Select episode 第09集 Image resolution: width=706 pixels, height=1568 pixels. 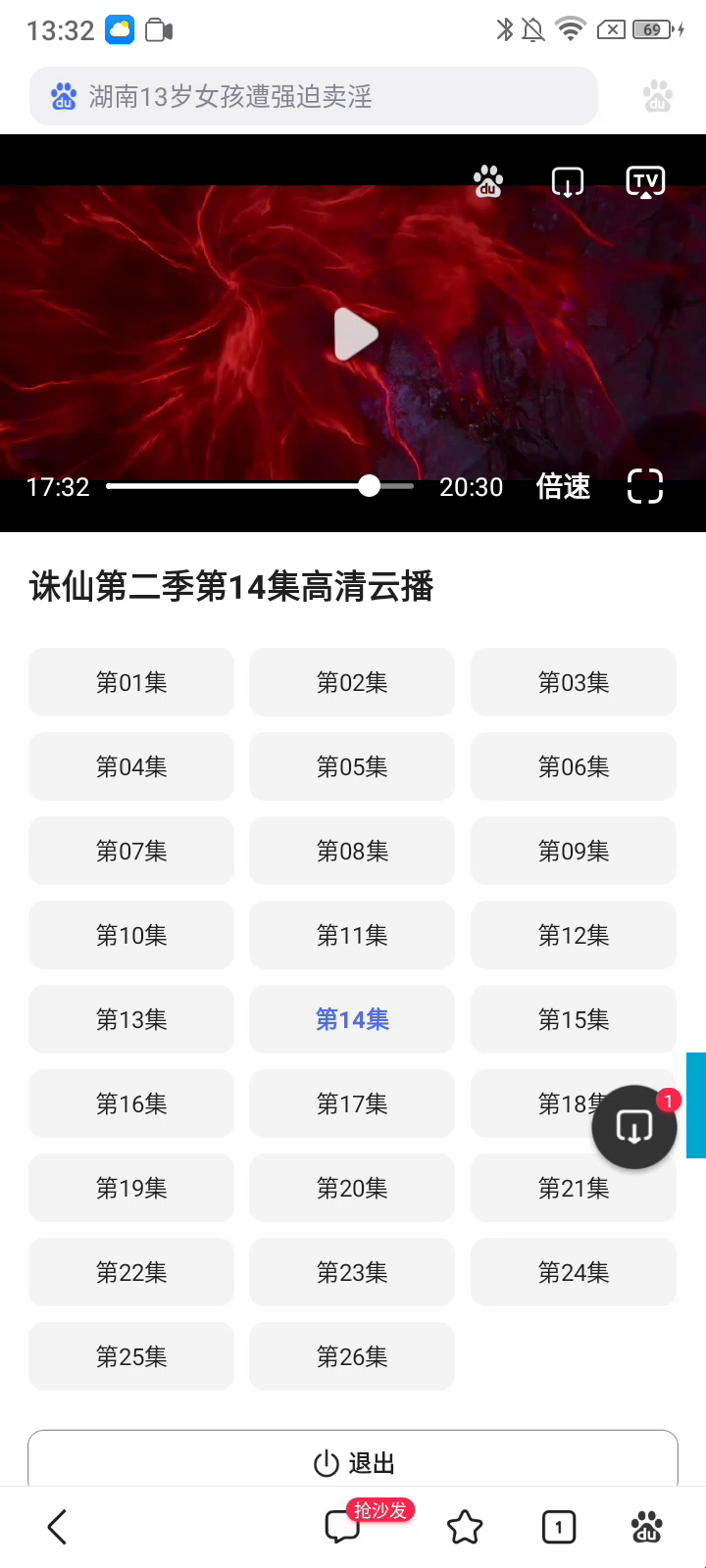(x=574, y=851)
